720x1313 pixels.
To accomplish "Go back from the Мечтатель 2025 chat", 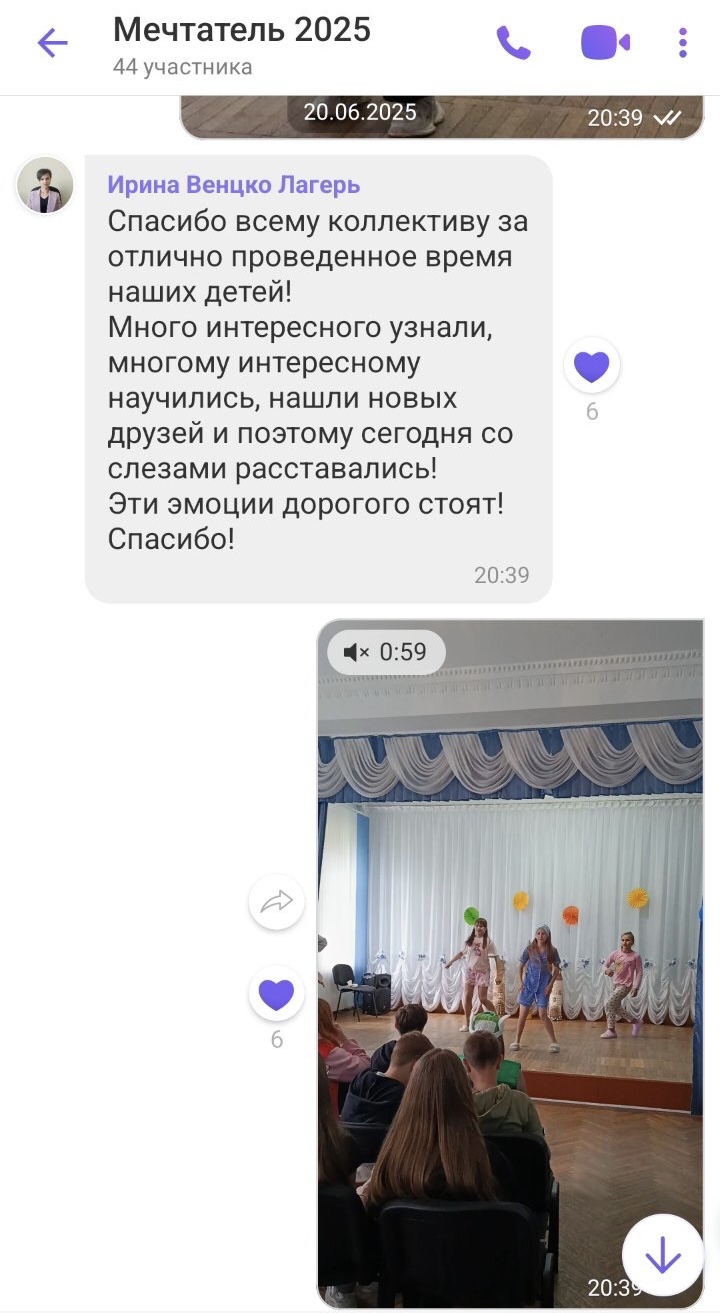I will [x=52, y=43].
